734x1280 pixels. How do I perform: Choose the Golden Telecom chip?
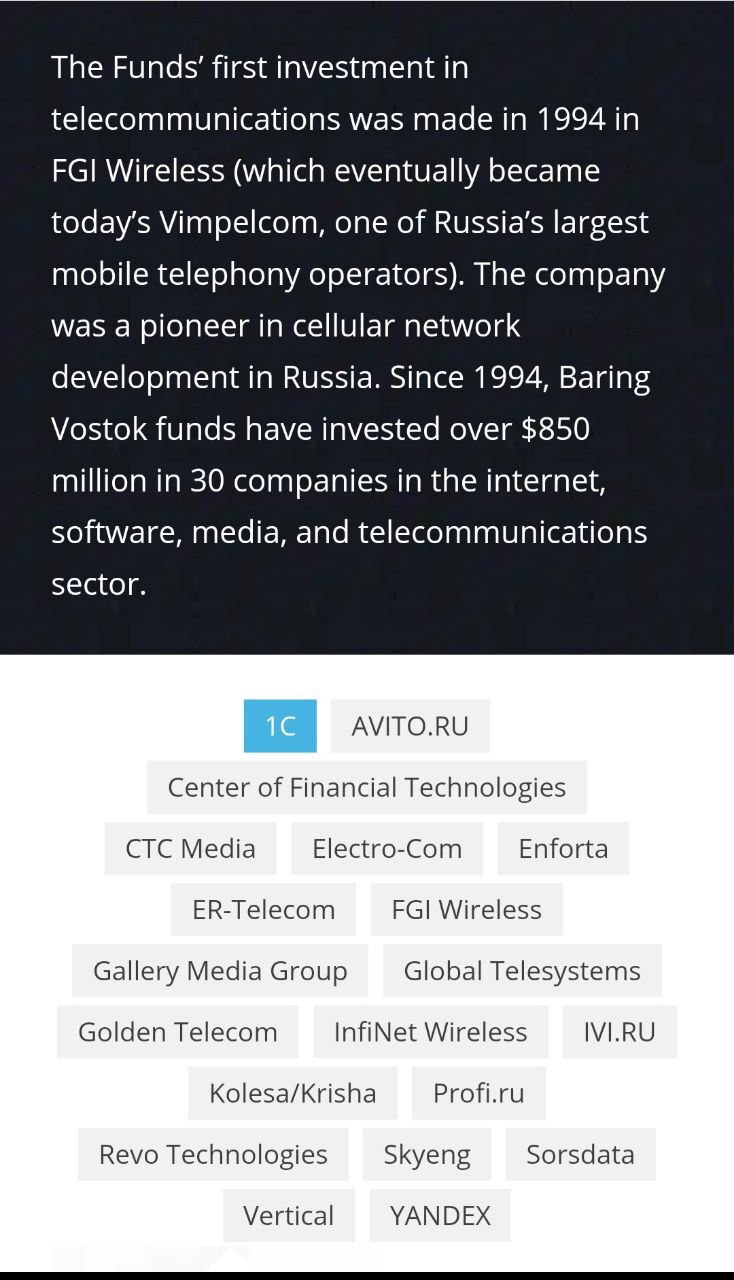(178, 1031)
